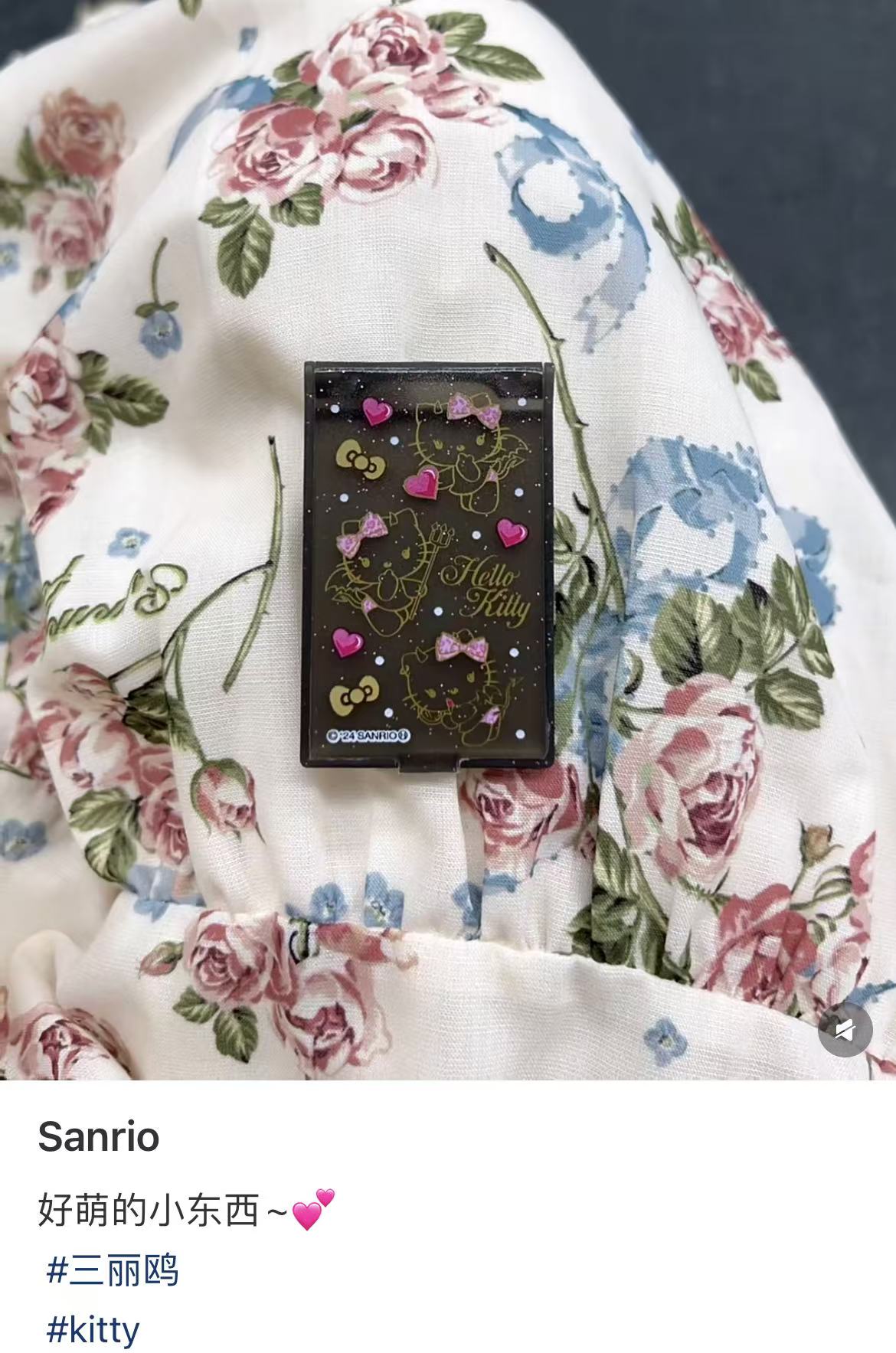The image size is (896, 1353).
Task: Open the #kitty hashtag
Action: pos(93,1330)
